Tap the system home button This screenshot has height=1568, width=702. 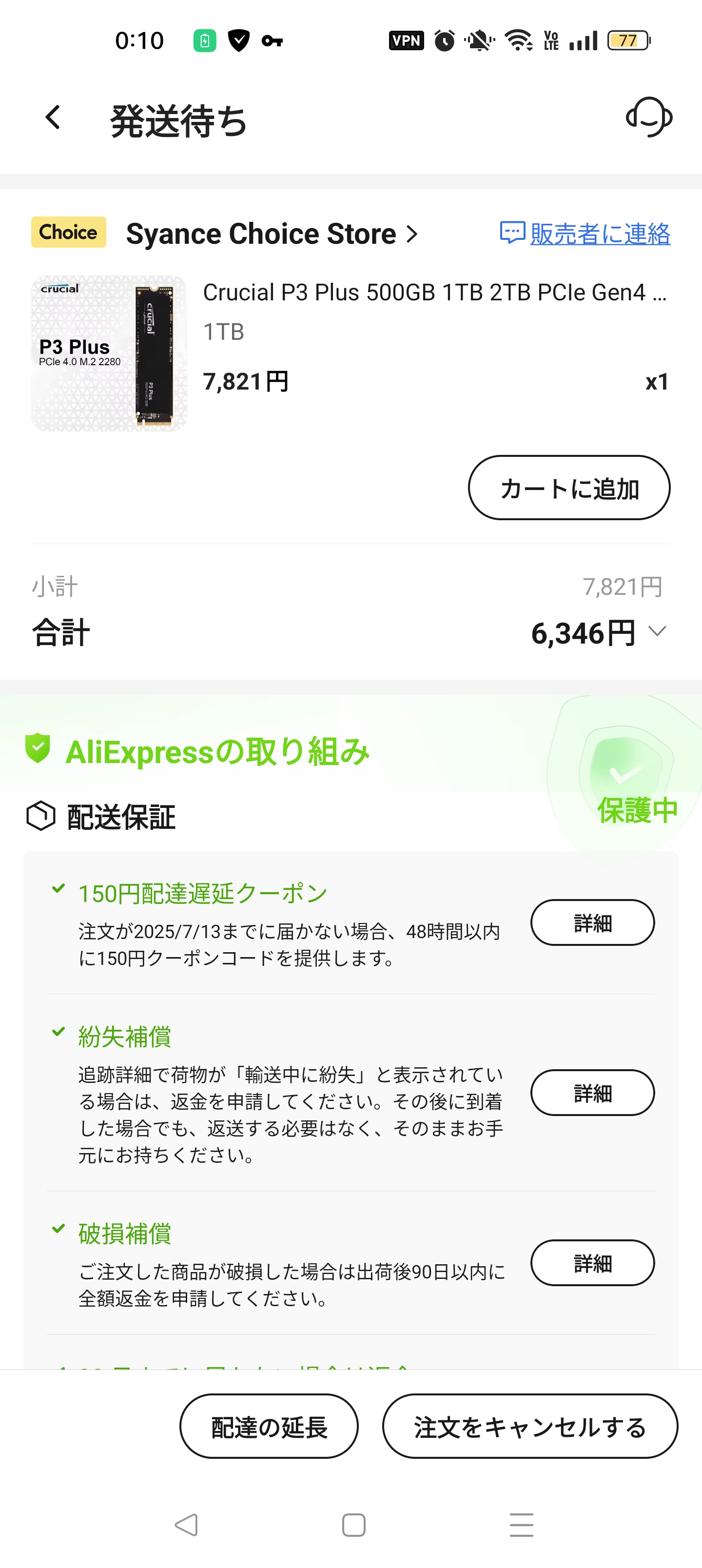[x=354, y=1525]
